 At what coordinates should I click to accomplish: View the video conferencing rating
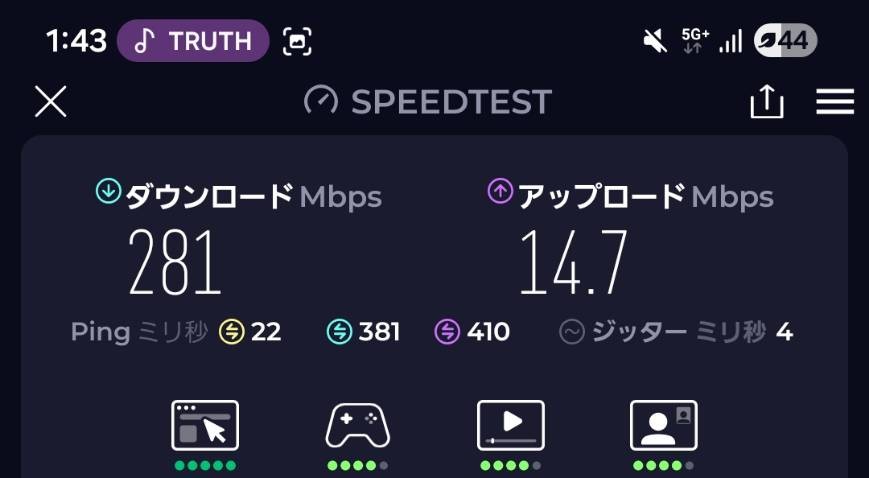pos(663,426)
